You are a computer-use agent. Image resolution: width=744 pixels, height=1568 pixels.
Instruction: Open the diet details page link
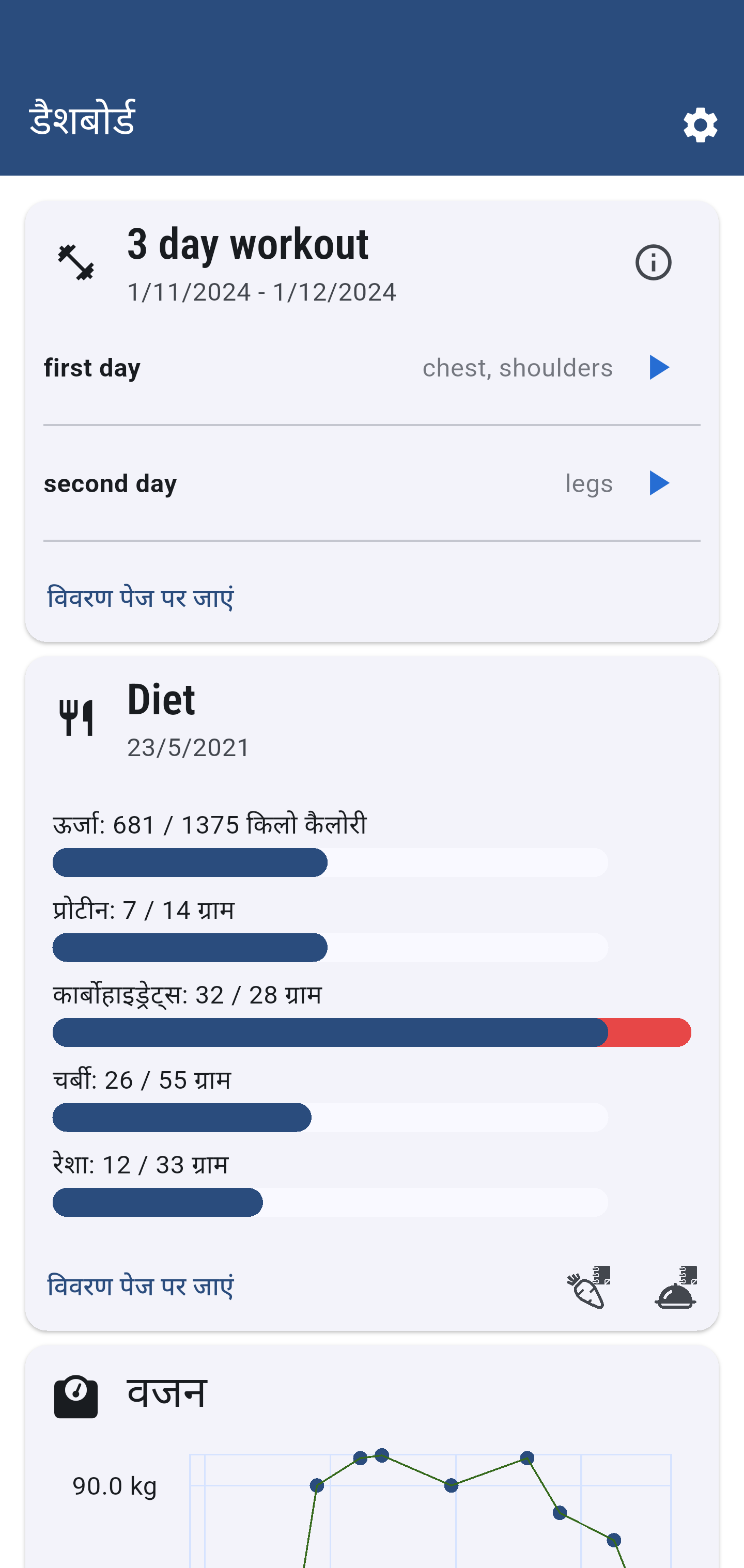click(141, 1287)
